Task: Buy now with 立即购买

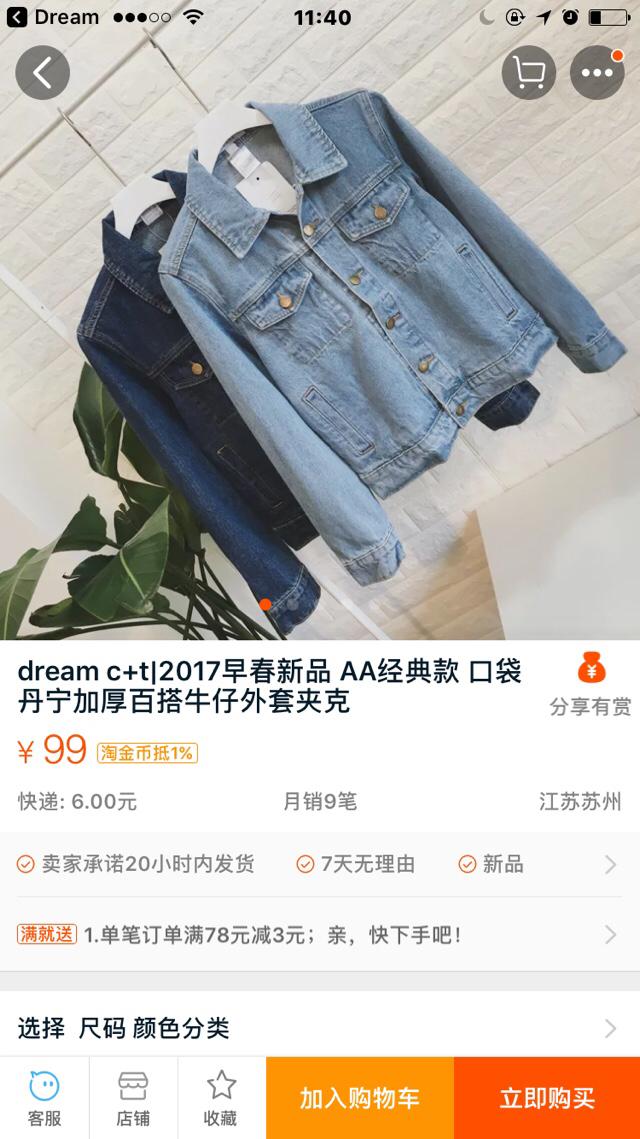Action: coord(547,1098)
